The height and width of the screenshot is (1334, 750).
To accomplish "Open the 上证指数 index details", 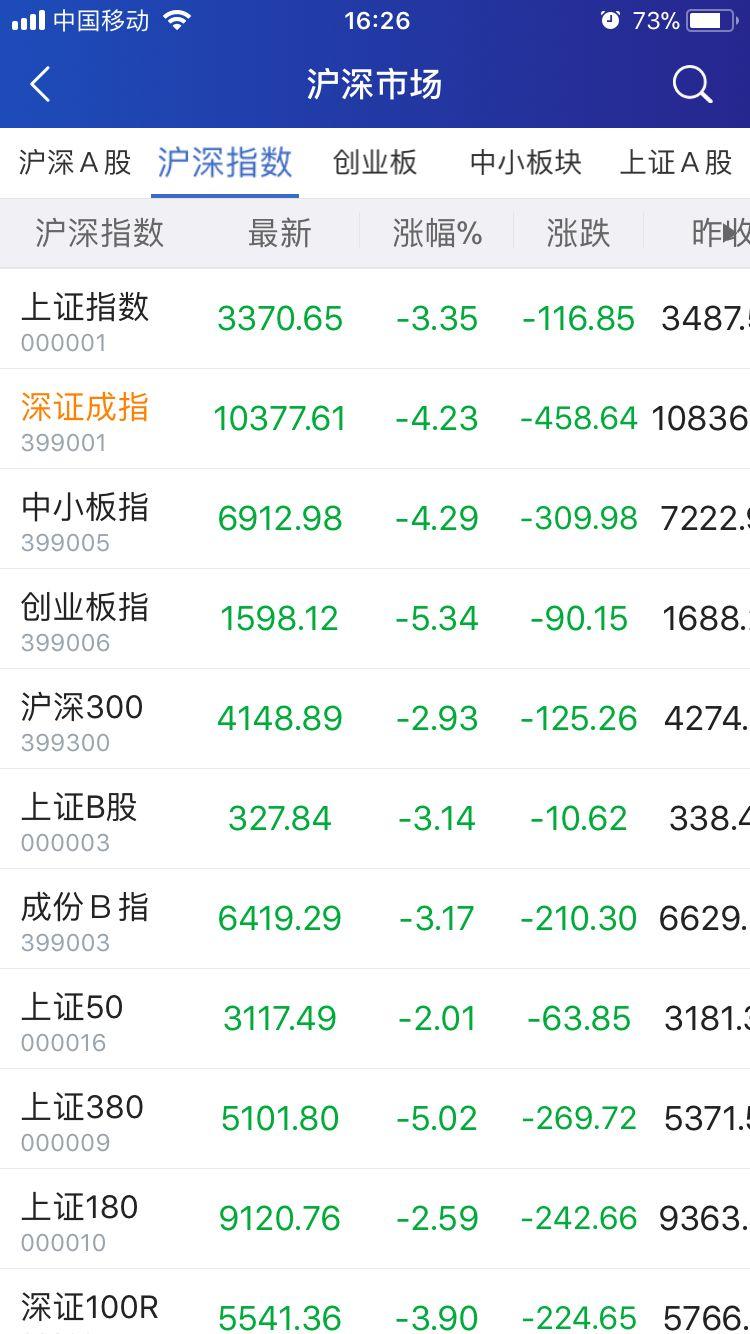I will point(375,318).
